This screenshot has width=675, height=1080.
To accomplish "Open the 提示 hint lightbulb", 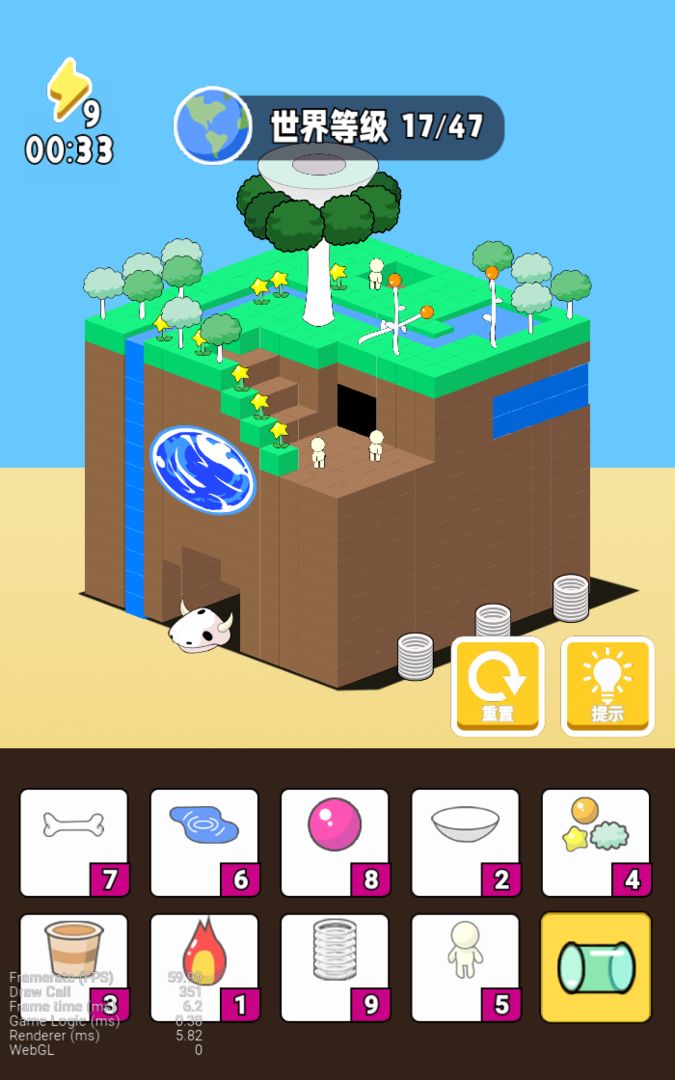I will click(607, 686).
